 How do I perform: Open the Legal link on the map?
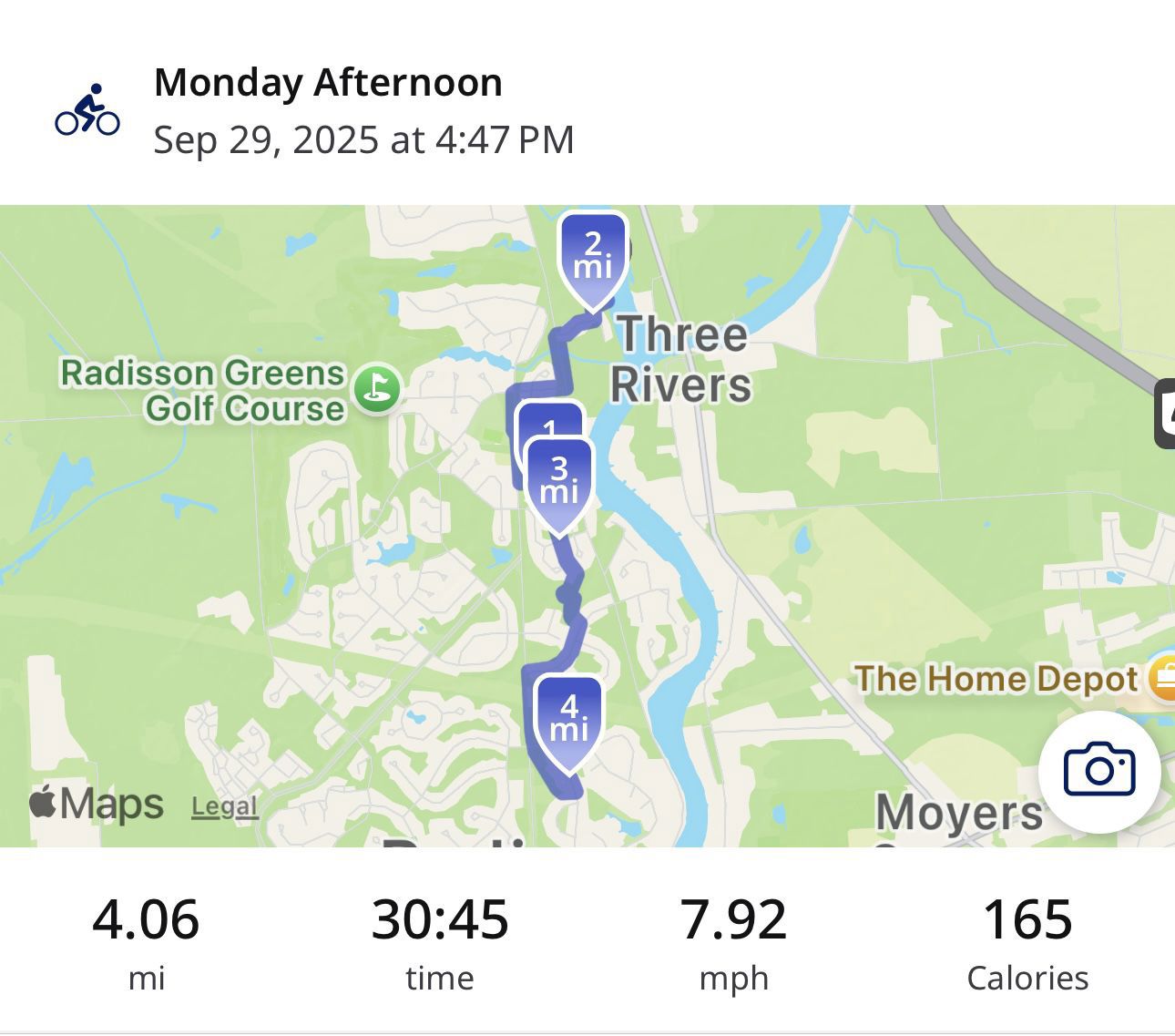pyautogui.click(x=224, y=806)
